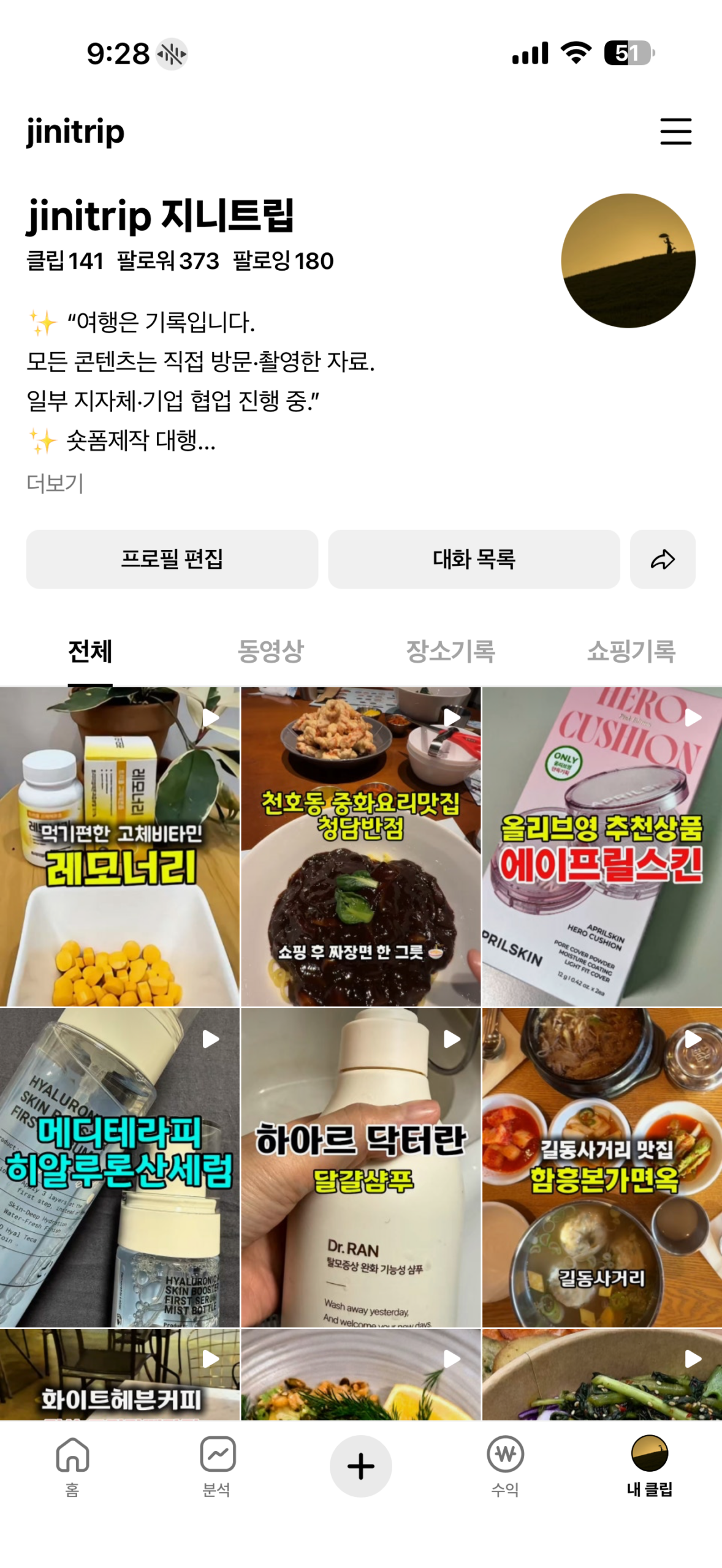
Task: Create a new clip with plus button
Action: click(x=360, y=1466)
